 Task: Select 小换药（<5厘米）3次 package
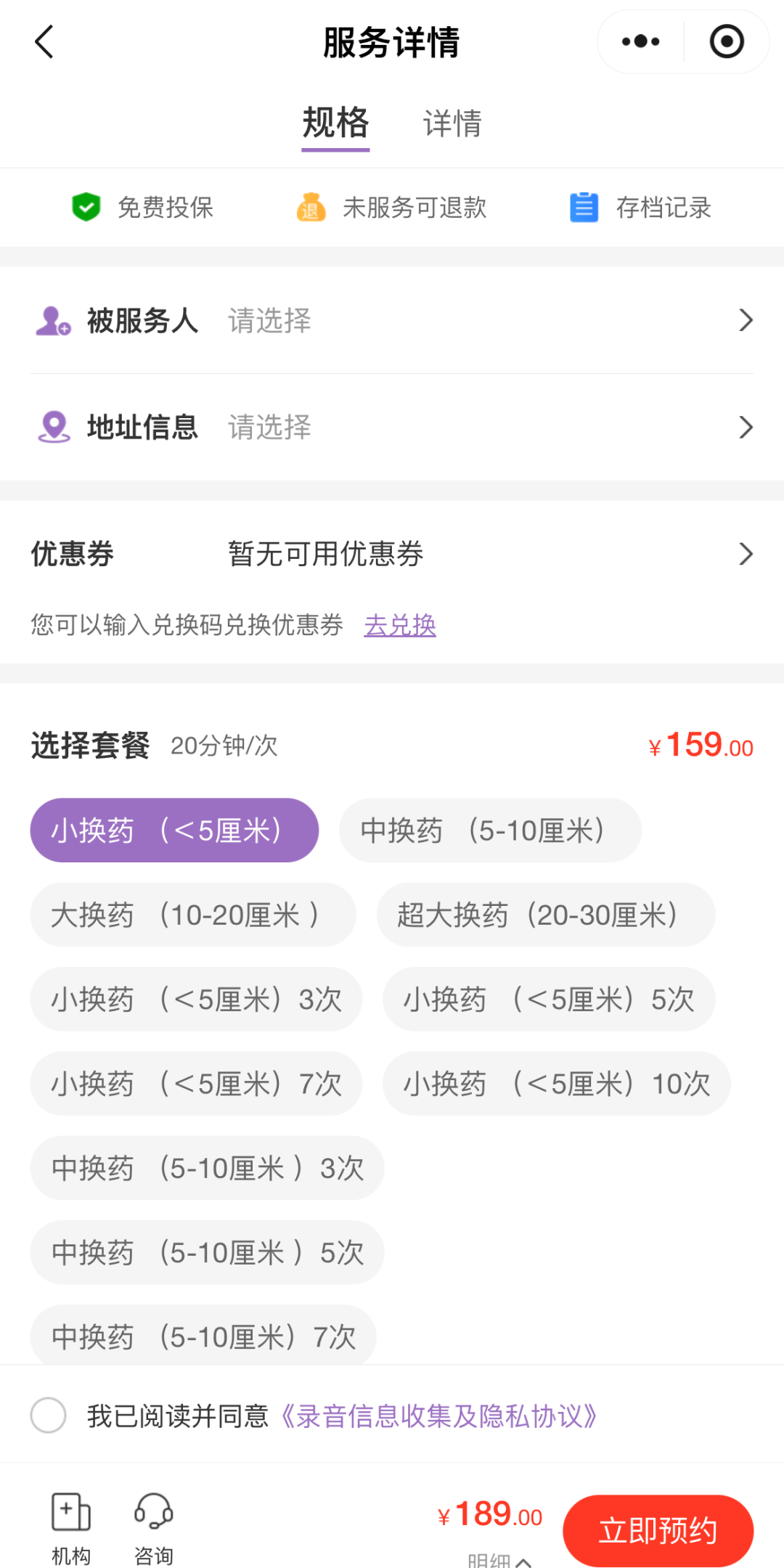click(196, 999)
